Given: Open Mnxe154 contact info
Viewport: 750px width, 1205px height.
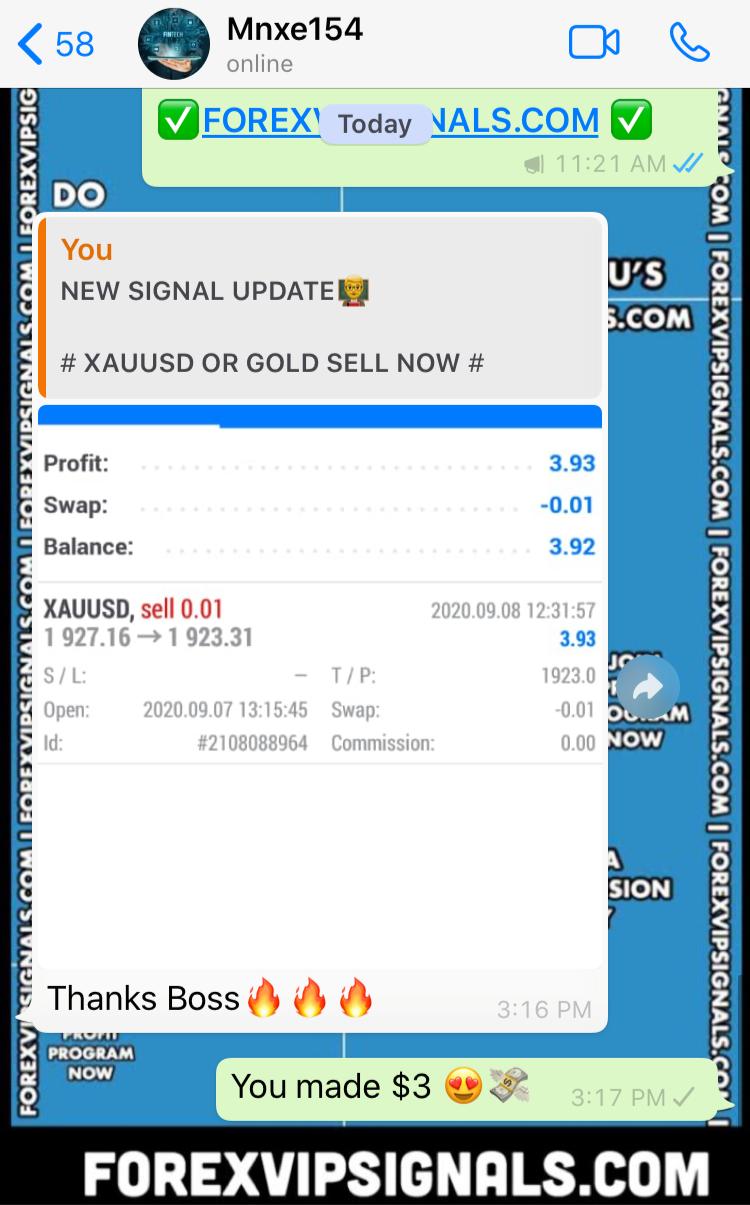Looking at the screenshot, I should pyautogui.click(x=294, y=44).
